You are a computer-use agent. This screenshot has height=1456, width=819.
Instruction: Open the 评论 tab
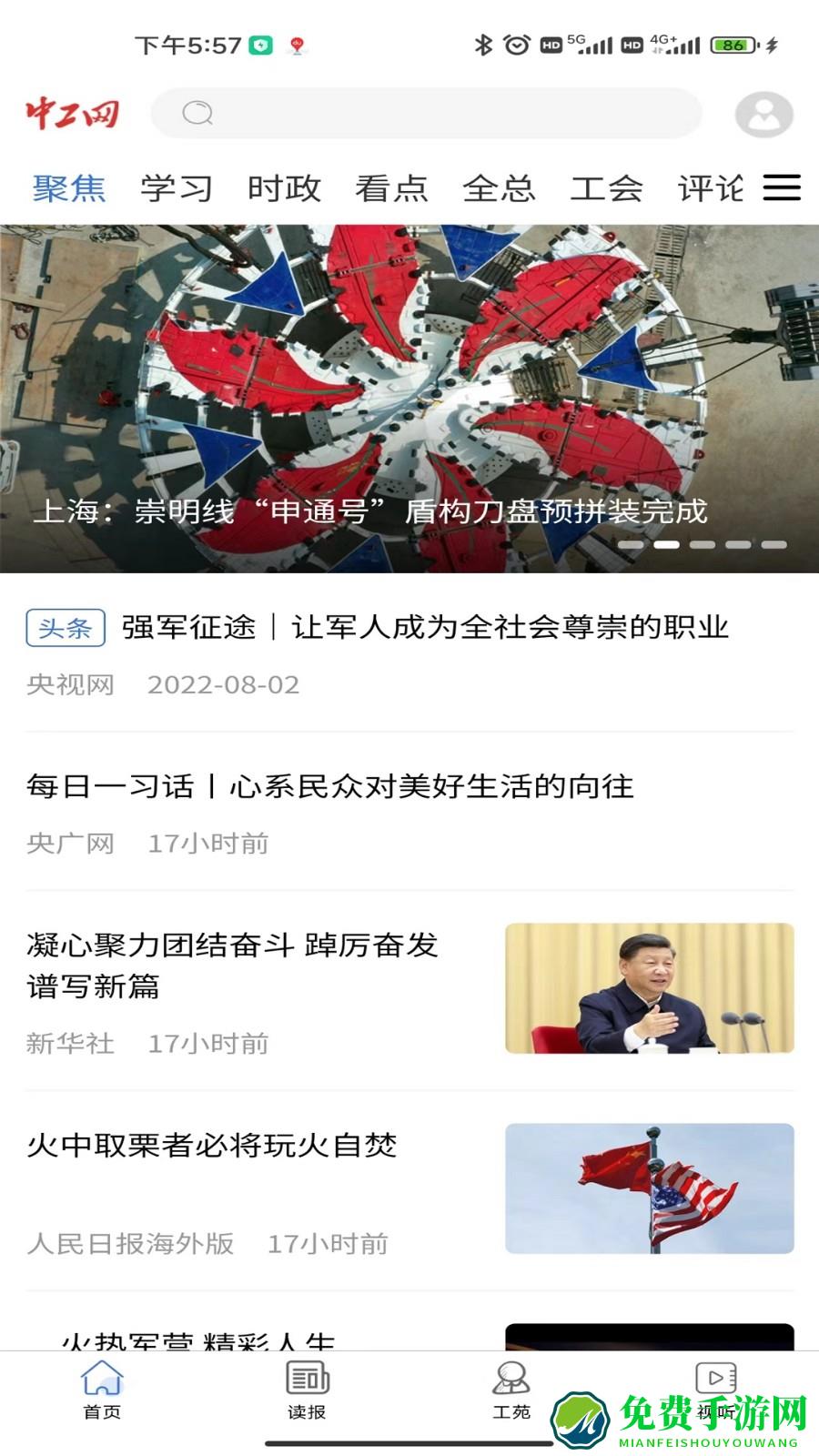coord(713,187)
